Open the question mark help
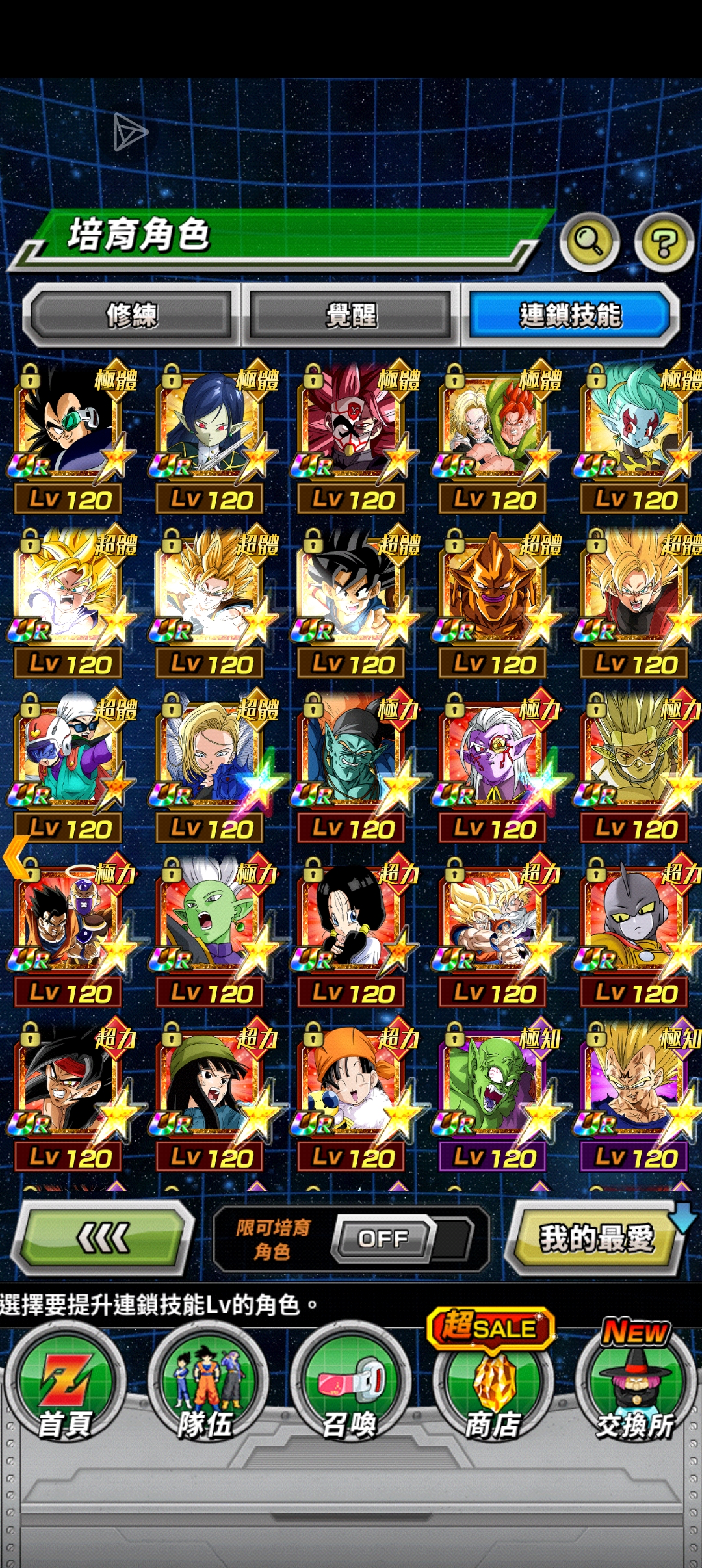Screen dimensions: 702x1568 pyautogui.click(x=664, y=243)
